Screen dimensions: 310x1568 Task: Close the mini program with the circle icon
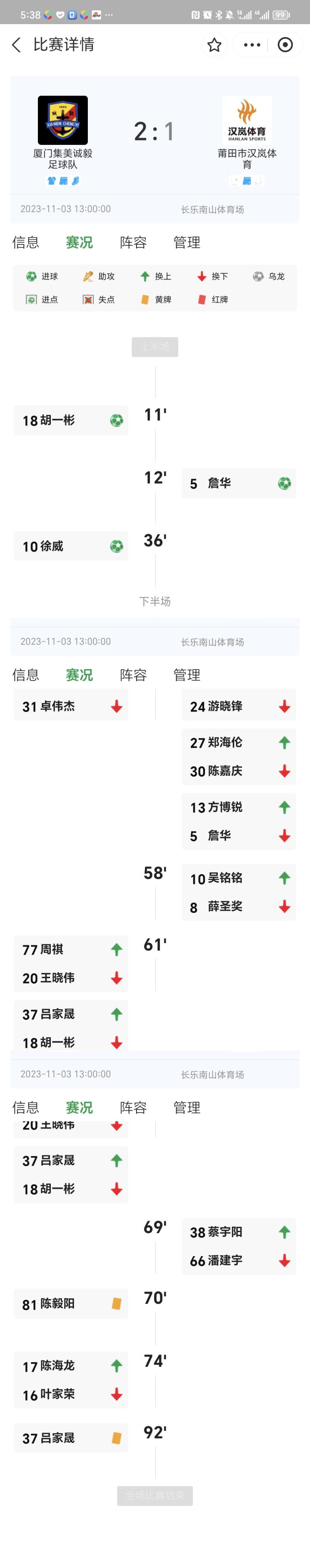point(285,44)
